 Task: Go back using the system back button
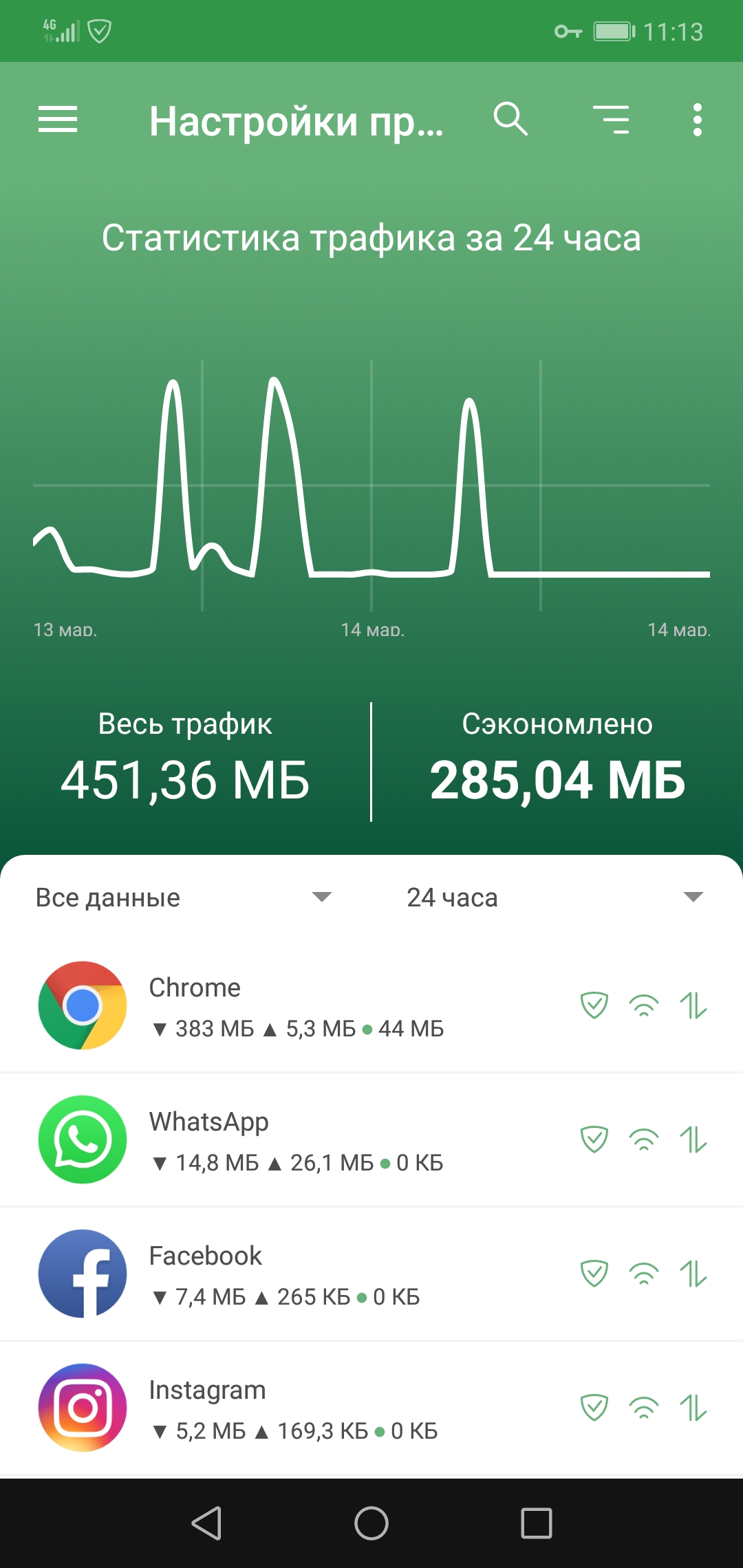[206, 1523]
